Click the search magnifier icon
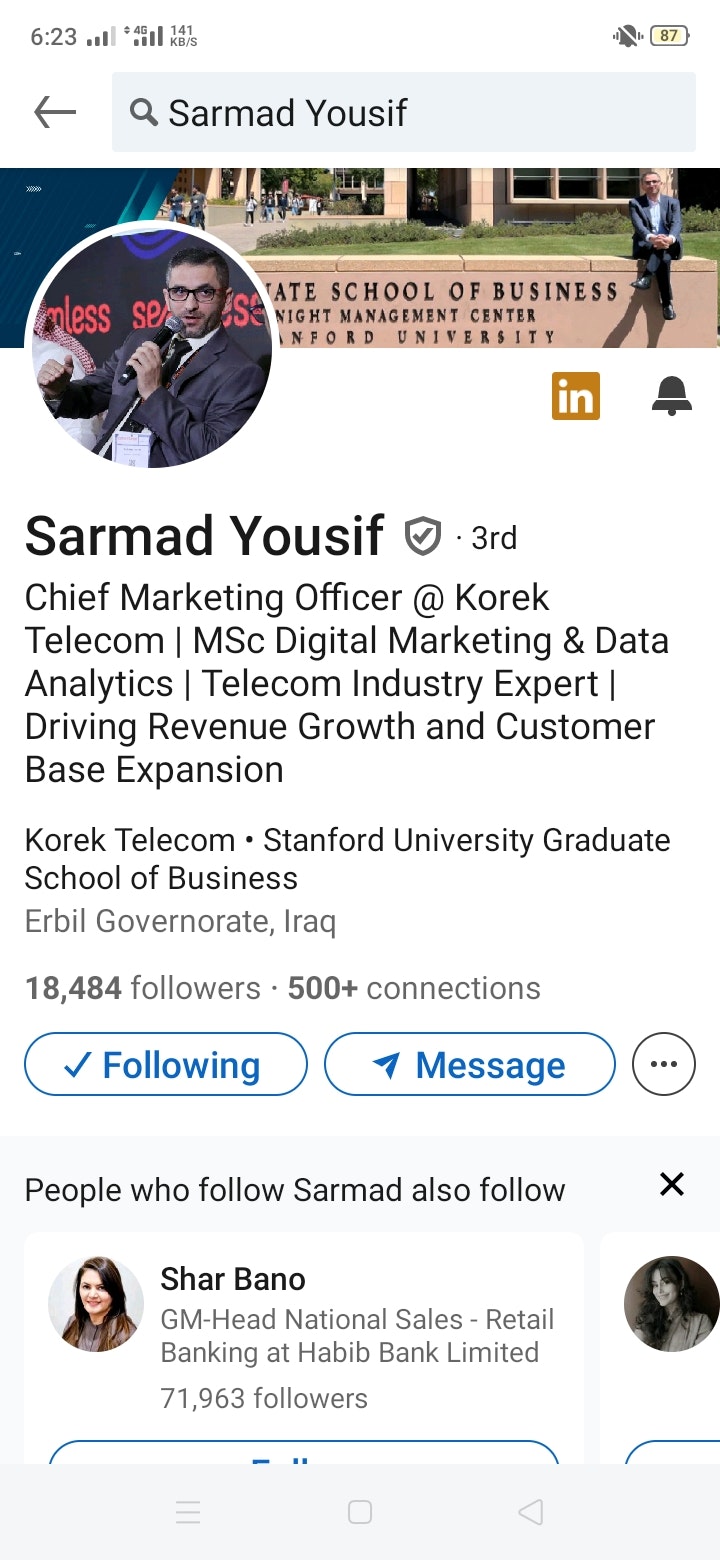The image size is (720, 1560). (x=145, y=112)
